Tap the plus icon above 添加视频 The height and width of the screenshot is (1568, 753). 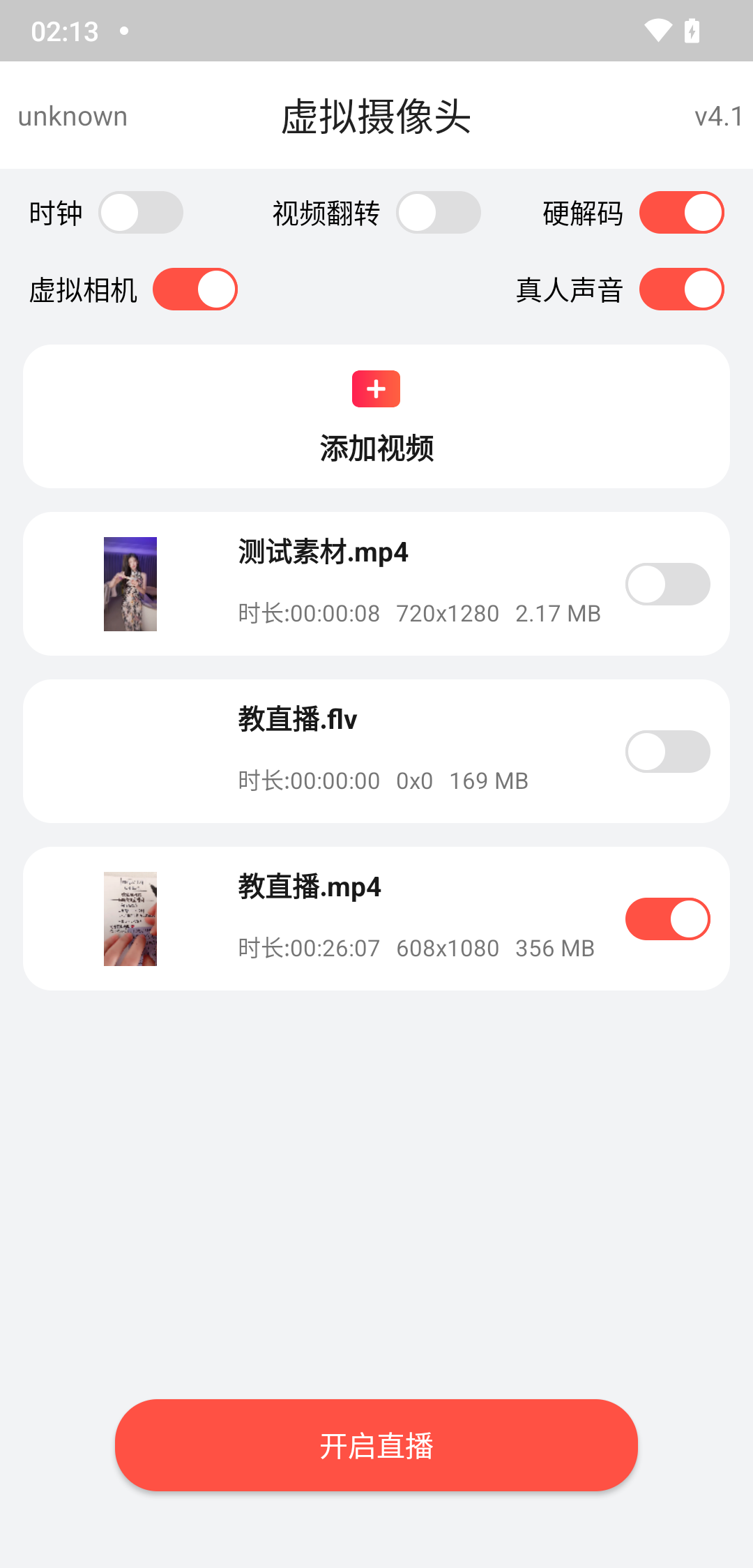pyautogui.click(x=375, y=389)
